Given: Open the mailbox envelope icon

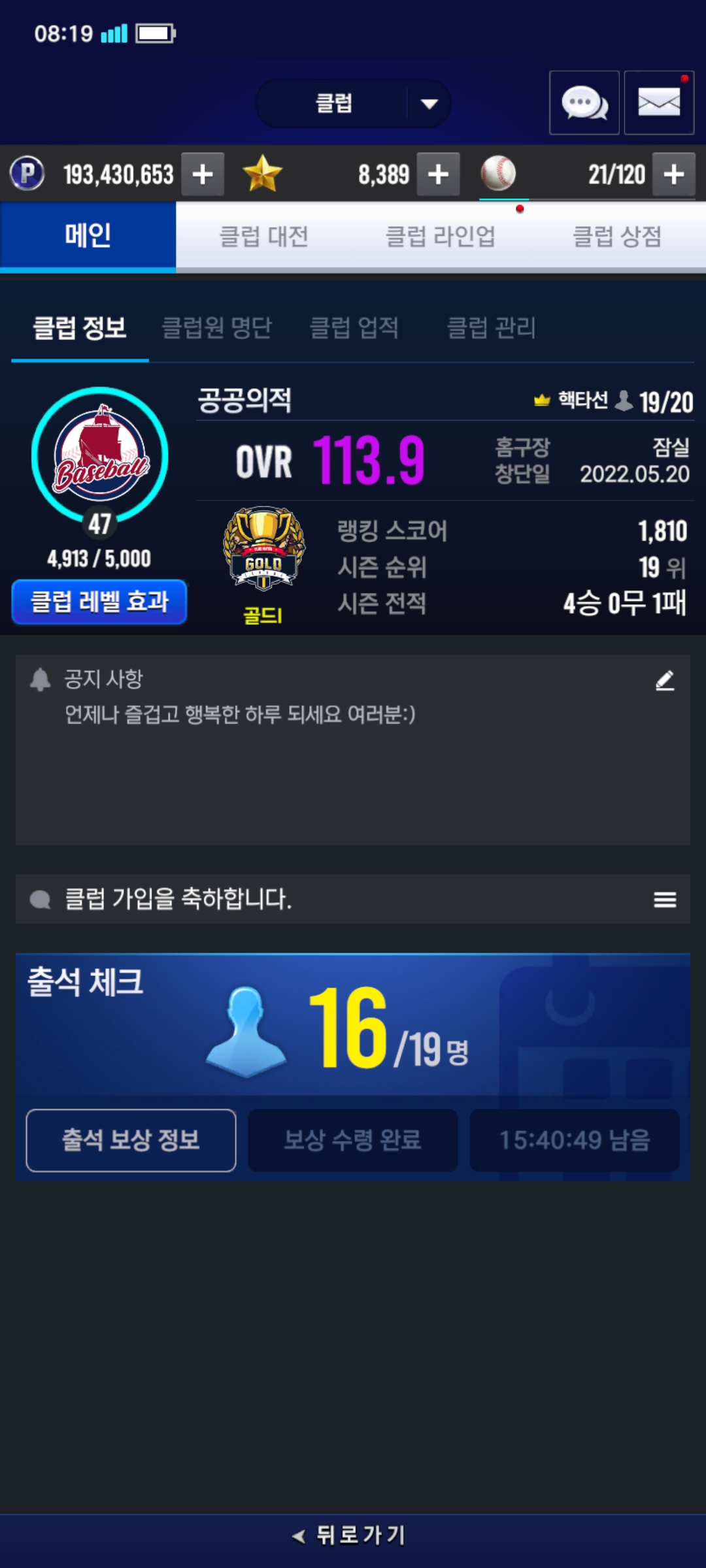Looking at the screenshot, I should pyautogui.click(x=658, y=103).
